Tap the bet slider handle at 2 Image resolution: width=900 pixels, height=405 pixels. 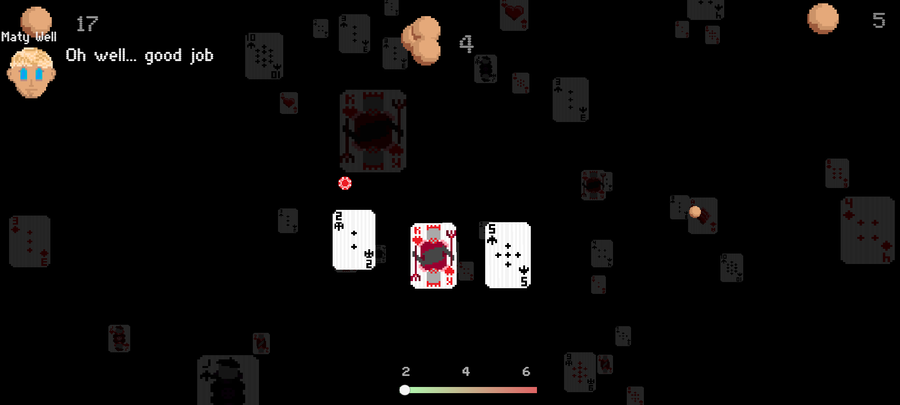pos(405,390)
